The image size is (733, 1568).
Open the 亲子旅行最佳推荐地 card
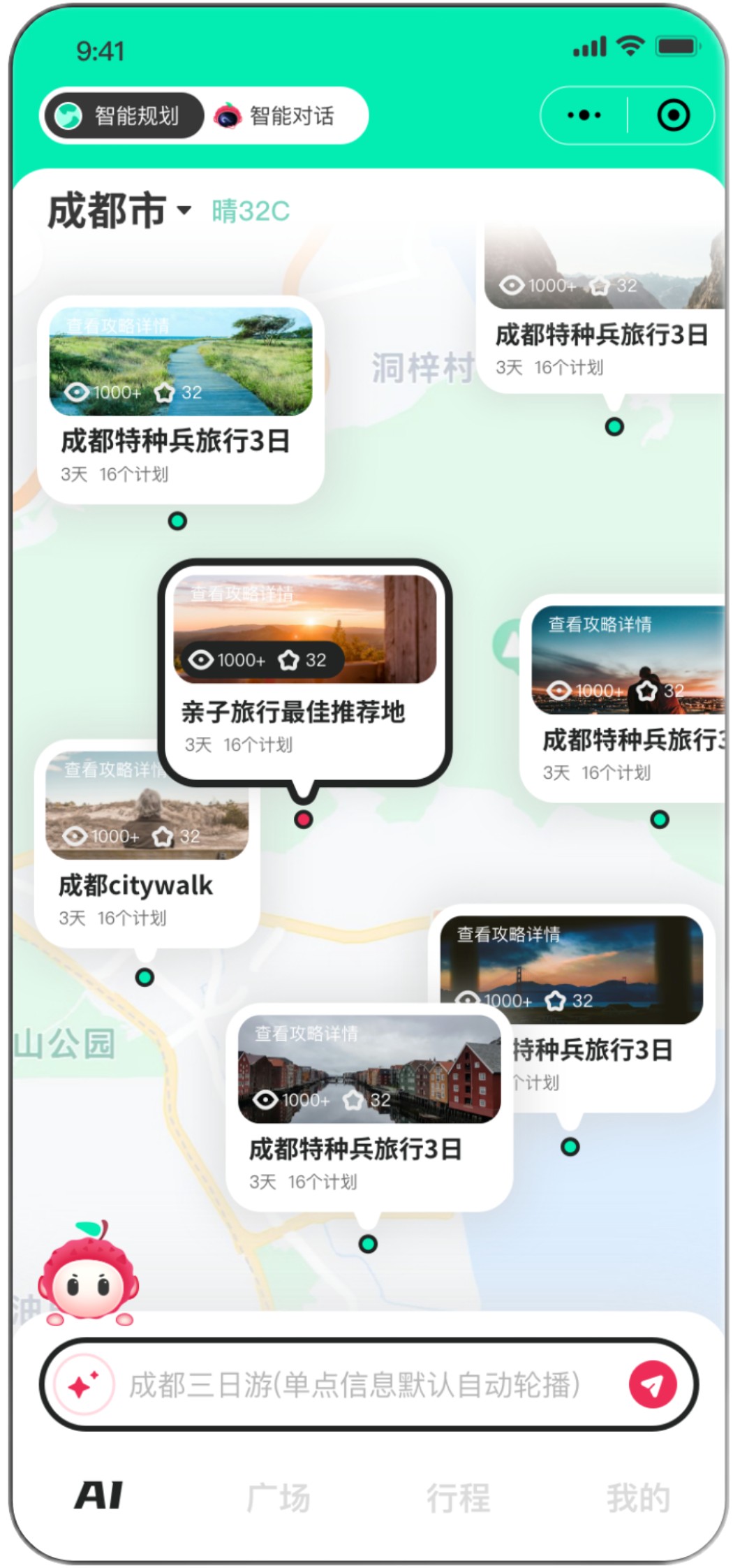tap(305, 671)
